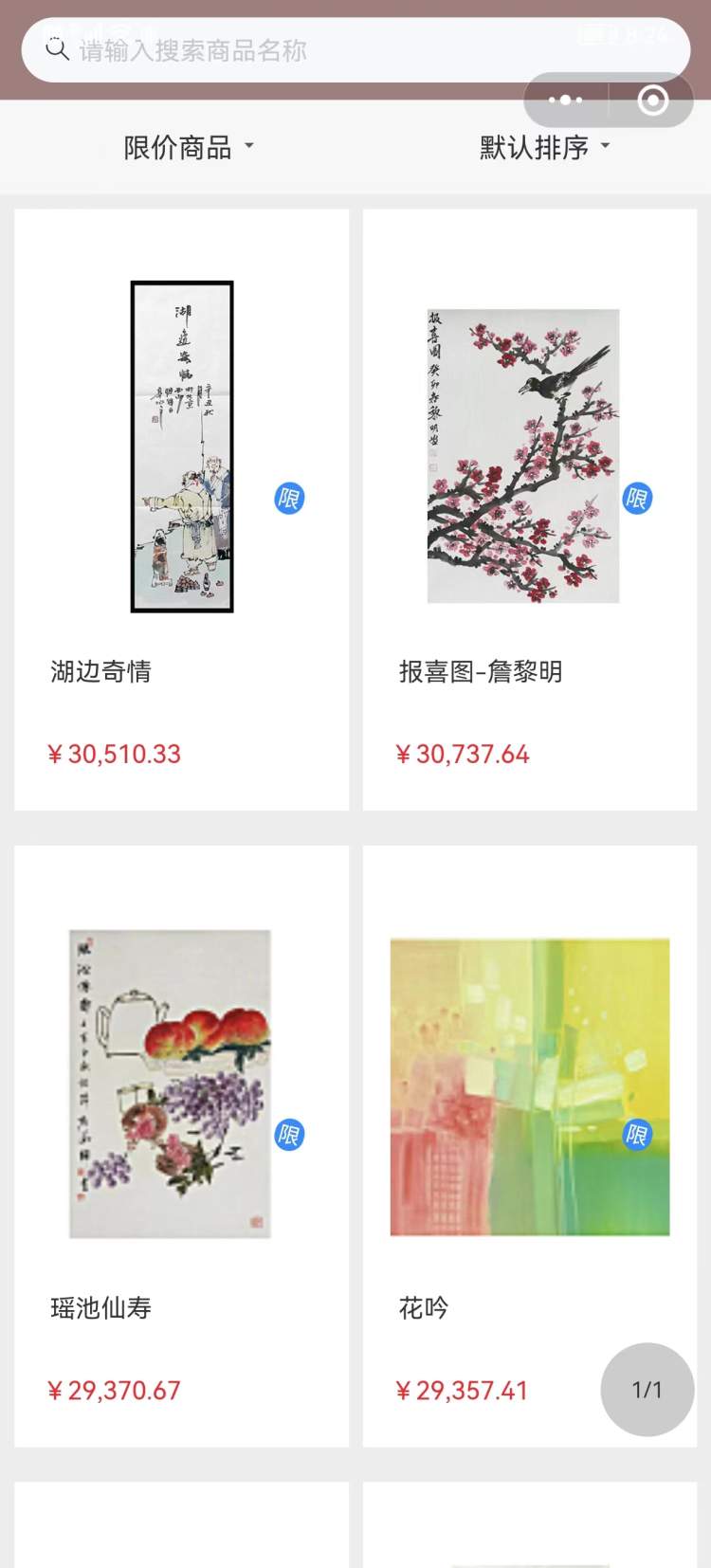Expand the 默认排序 sorting dropdown
This screenshot has width=711, height=1568.
[544, 148]
